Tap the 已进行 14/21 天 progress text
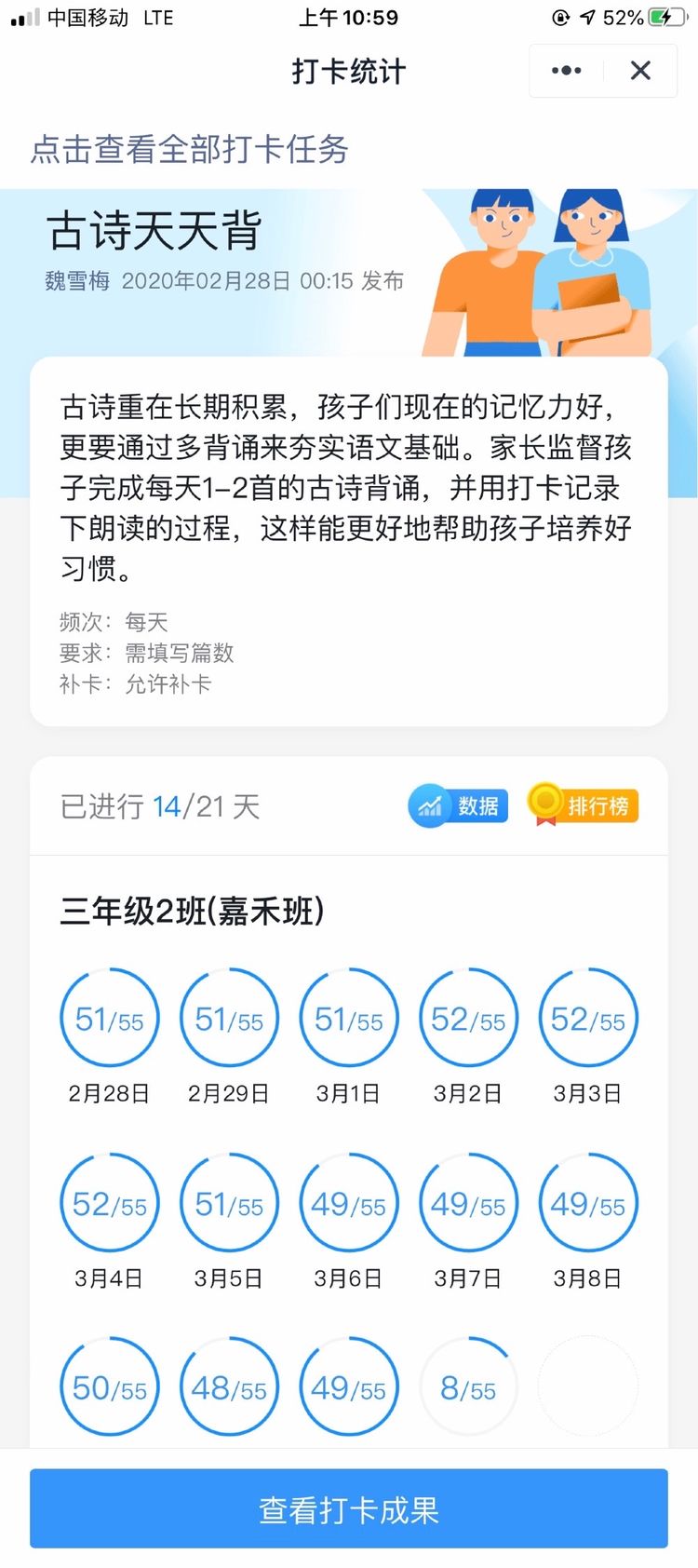698x1568 pixels. click(x=158, y=805)
